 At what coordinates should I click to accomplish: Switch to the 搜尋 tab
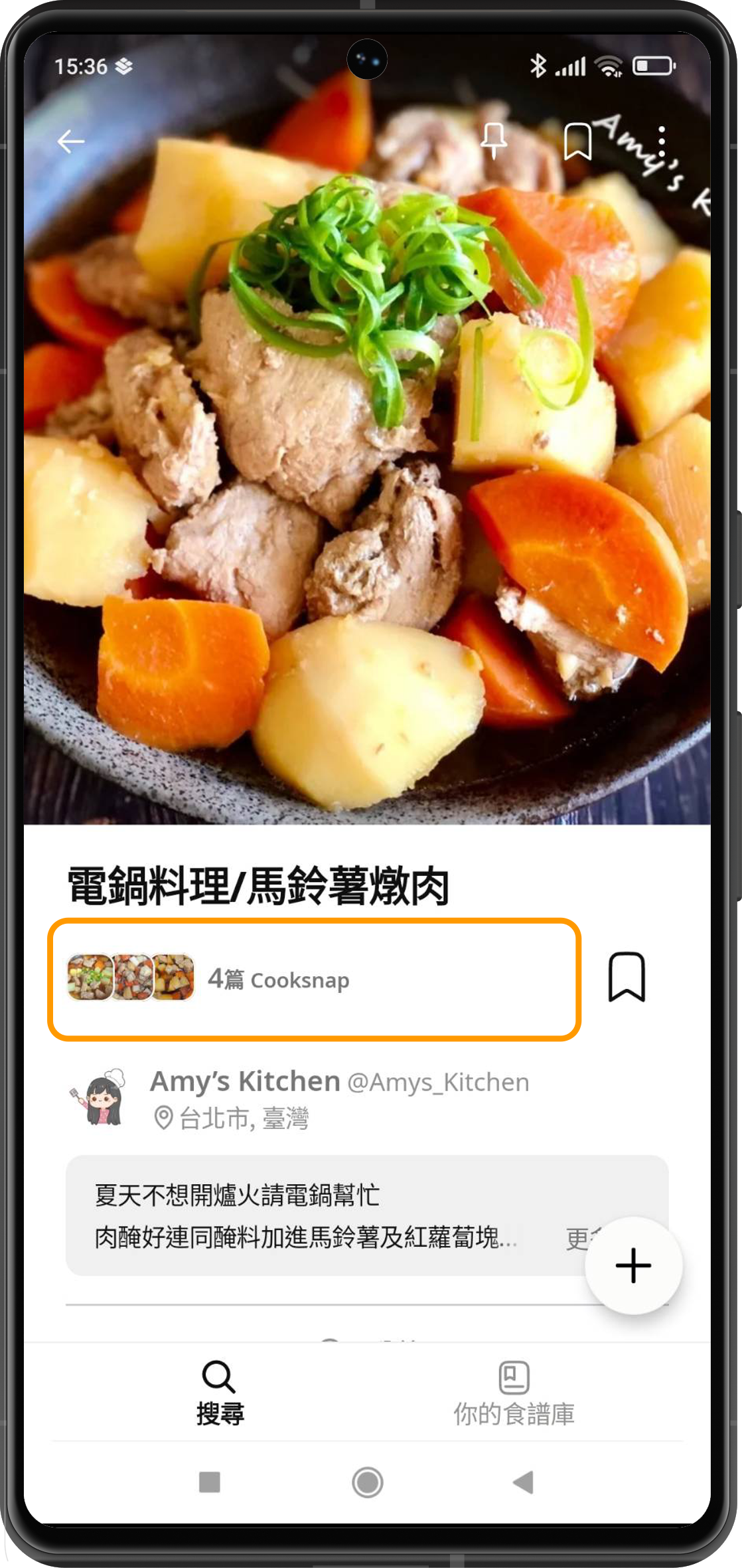point(220,1393)
